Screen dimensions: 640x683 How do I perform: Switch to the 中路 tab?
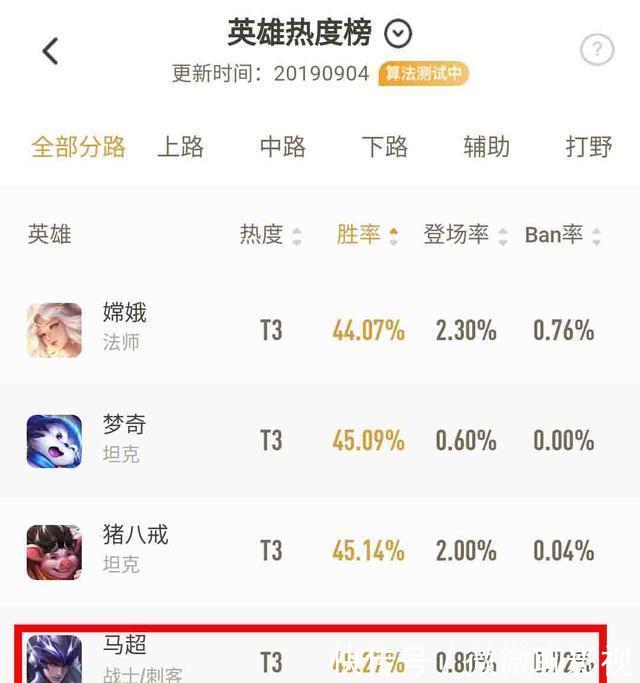click(283, 147)
